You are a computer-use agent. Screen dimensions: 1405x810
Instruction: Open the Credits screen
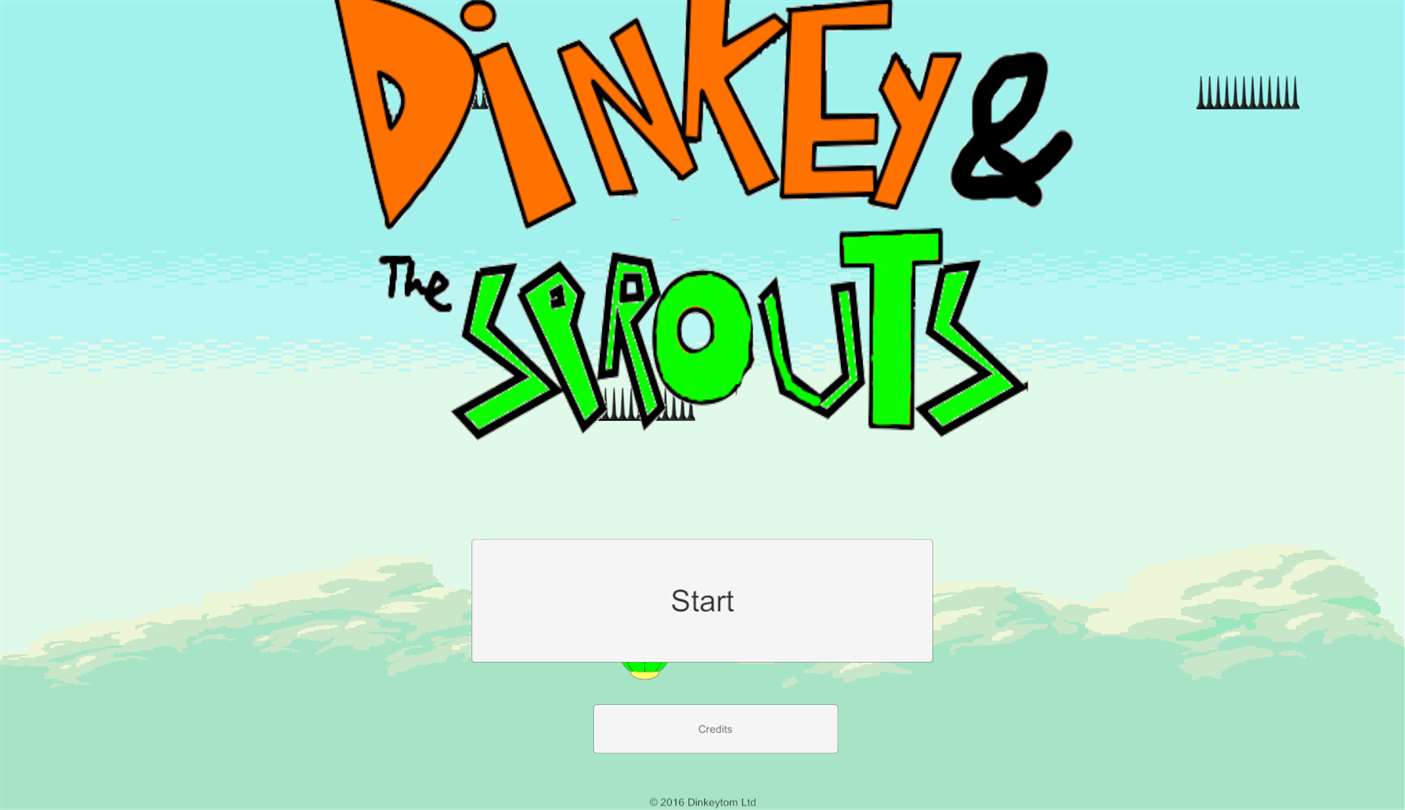point(715,729)
